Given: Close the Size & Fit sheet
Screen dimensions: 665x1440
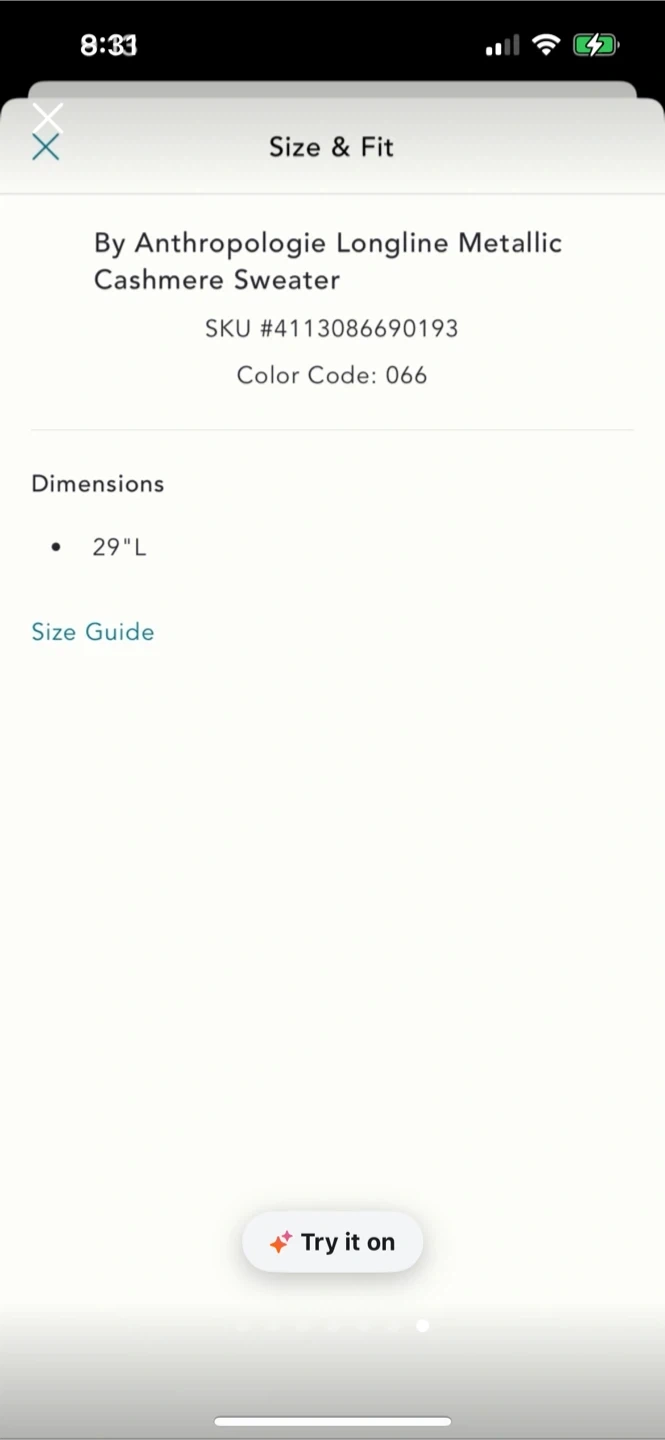Looking at the screenshot, I should 46,148.
